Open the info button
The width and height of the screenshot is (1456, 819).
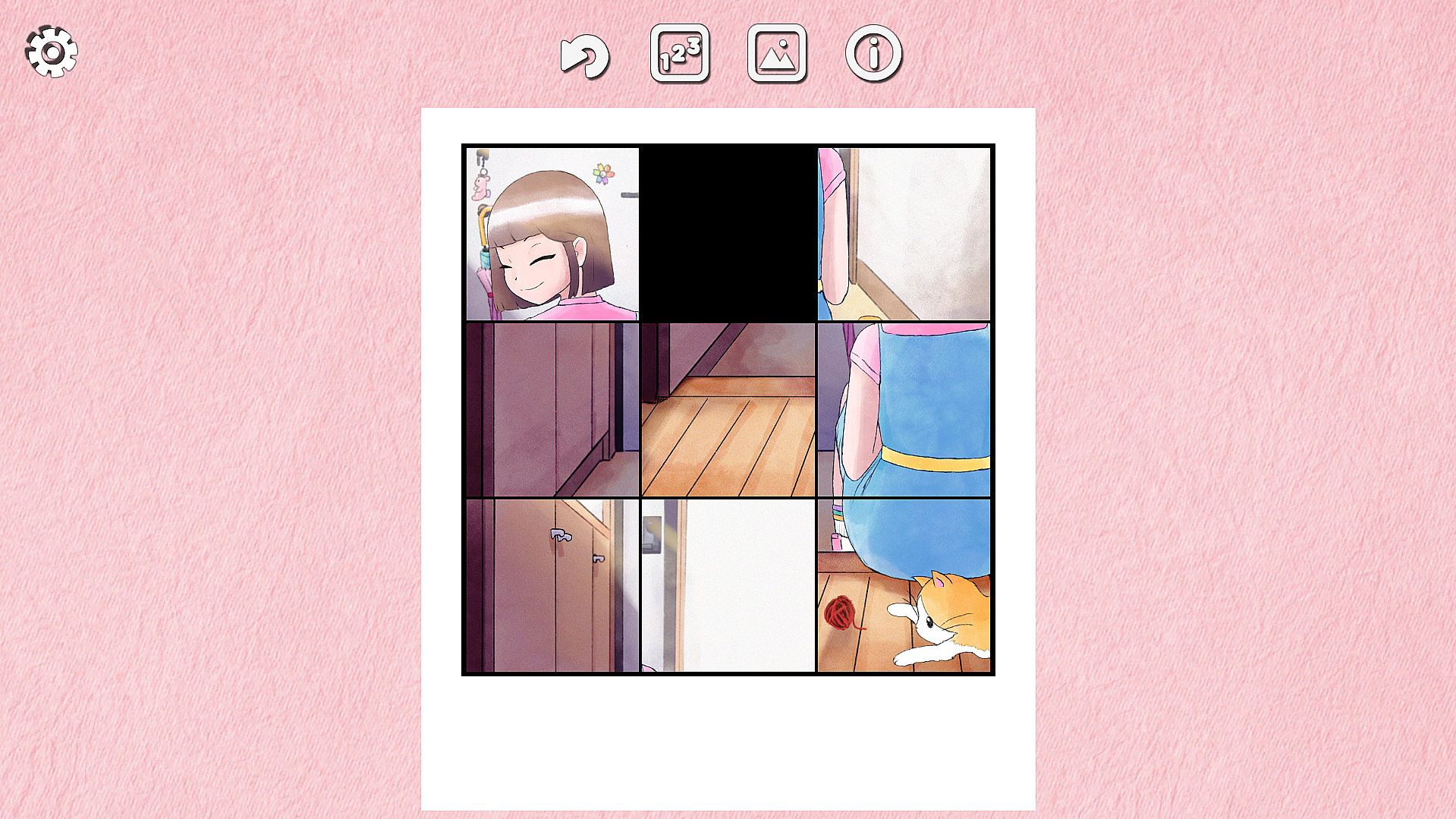(873, 53)
